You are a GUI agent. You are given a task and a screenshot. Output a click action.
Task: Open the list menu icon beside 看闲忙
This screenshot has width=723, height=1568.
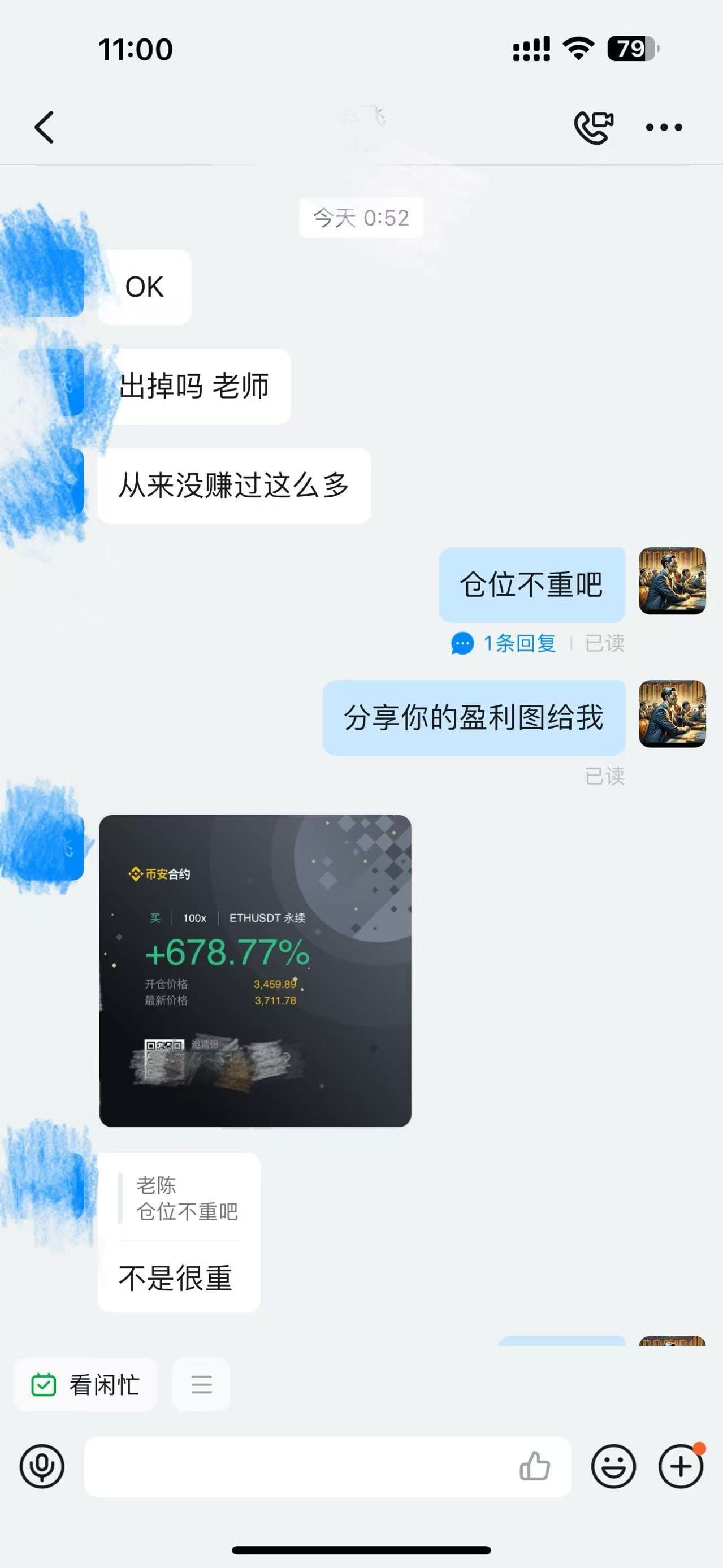[201, 1385]
